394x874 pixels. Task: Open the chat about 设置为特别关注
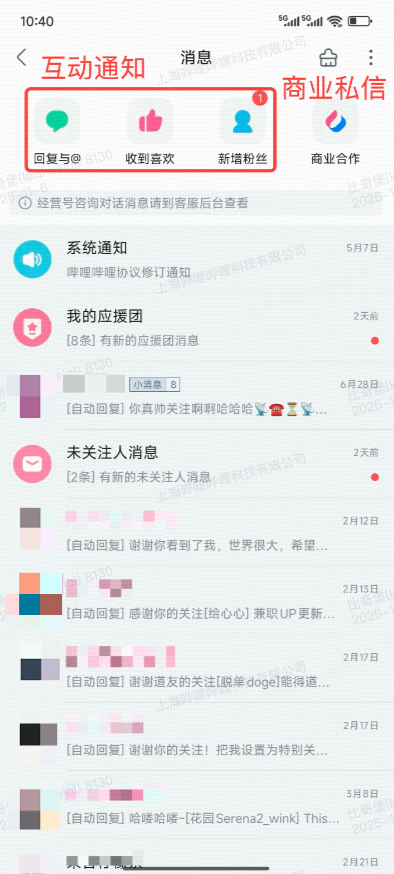pos(197,736)
